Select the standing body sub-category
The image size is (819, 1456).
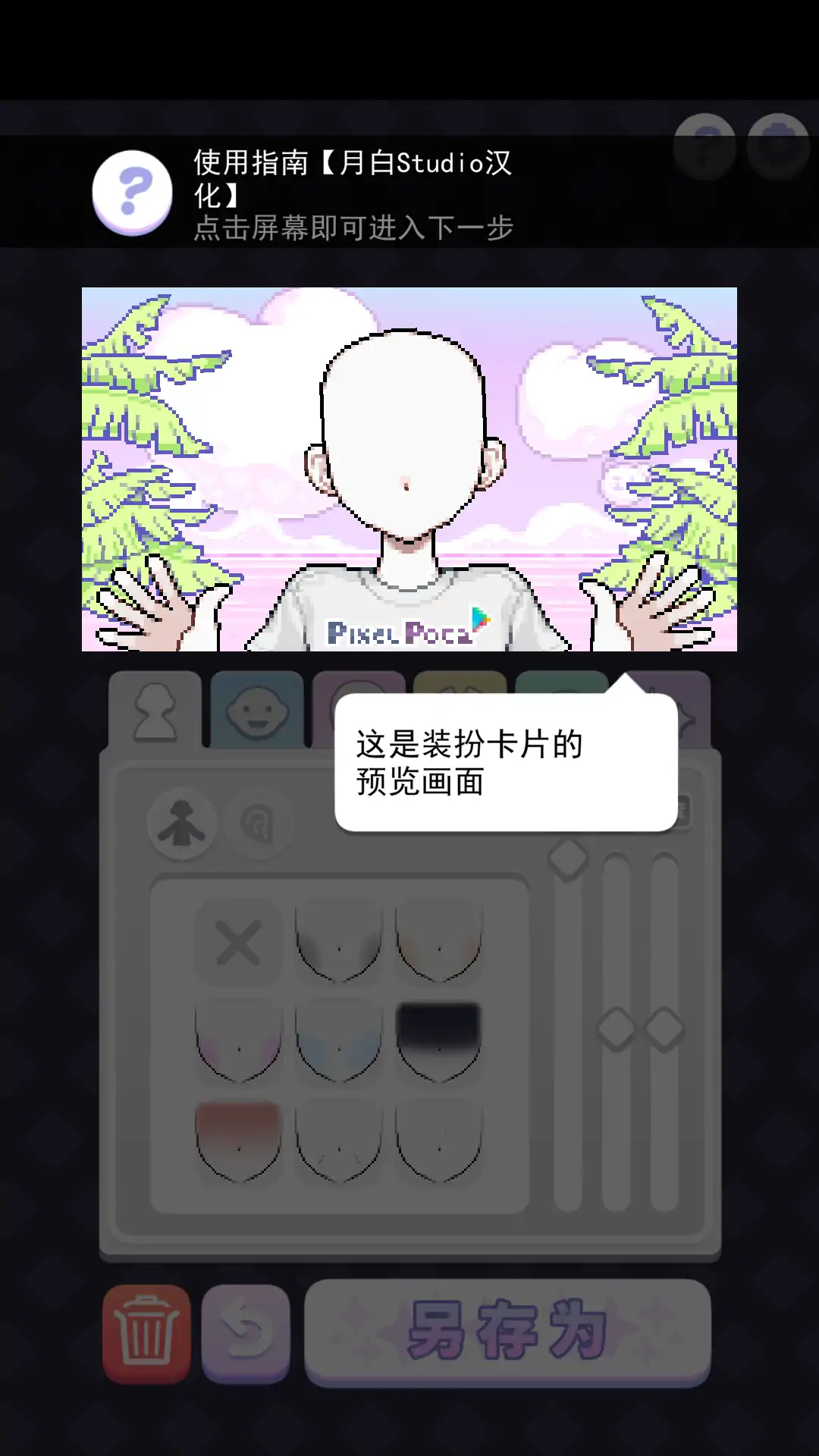181,824
